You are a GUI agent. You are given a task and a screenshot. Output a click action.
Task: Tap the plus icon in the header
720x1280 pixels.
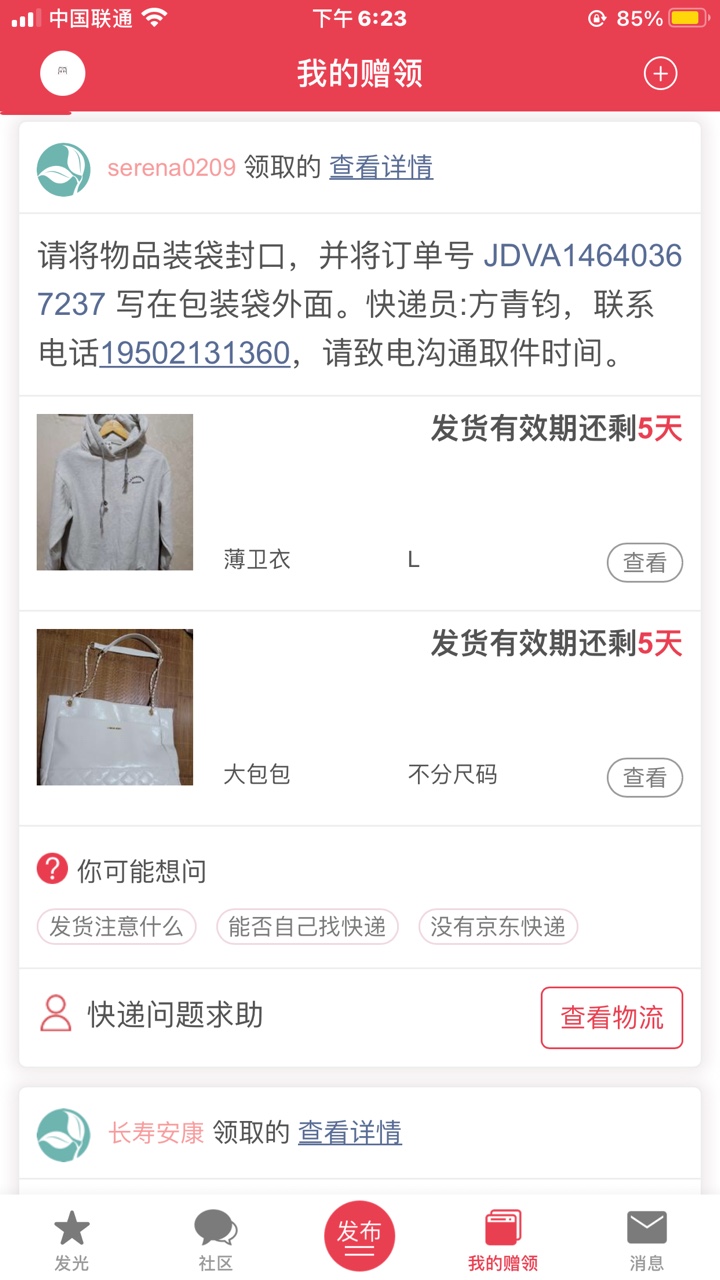[660, 74]
